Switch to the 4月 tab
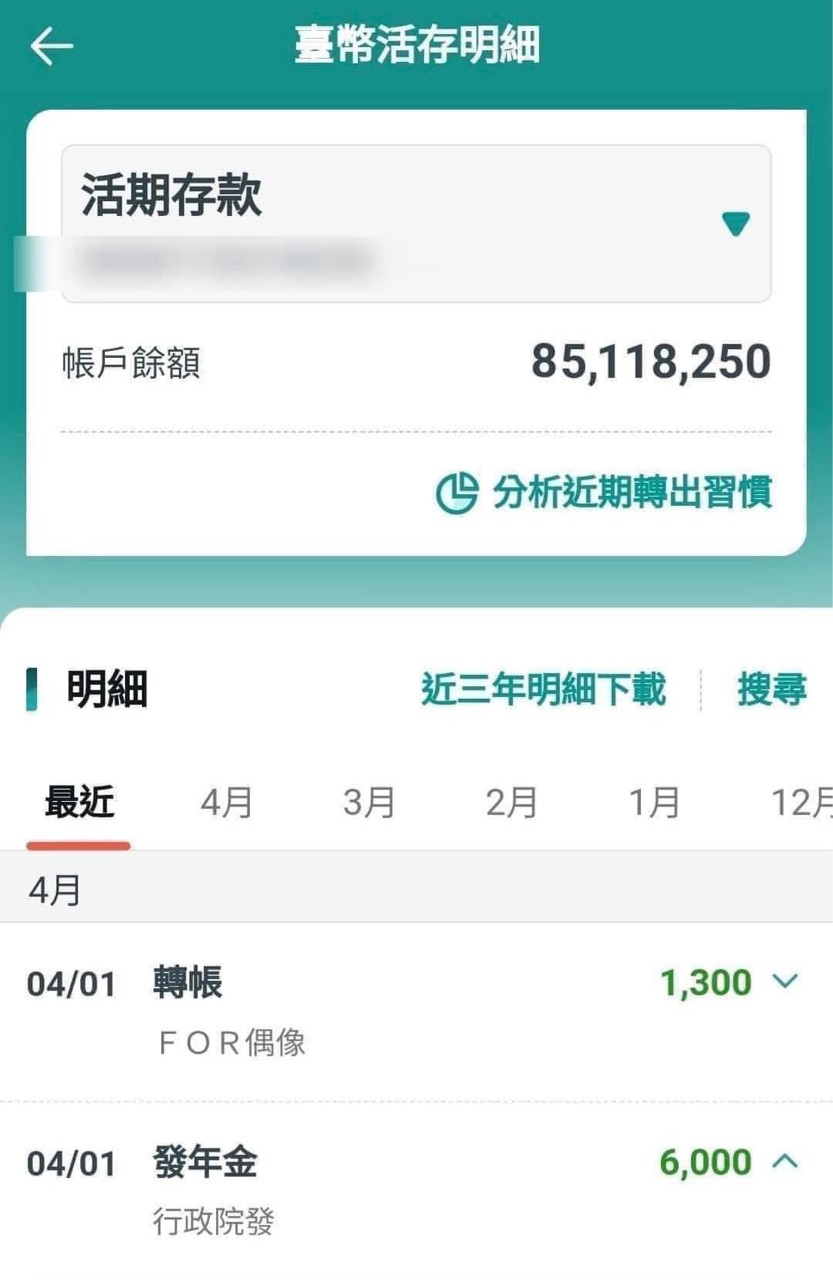833x1280 pixels. tap(226, 803)
